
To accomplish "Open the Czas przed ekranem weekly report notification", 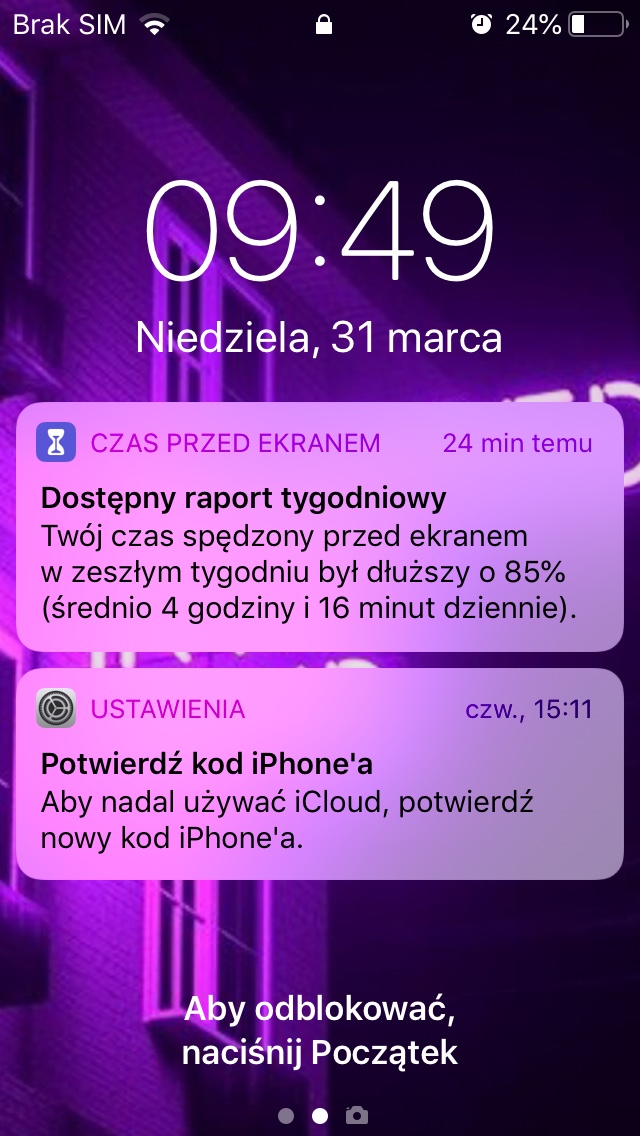I will point(320,527).
